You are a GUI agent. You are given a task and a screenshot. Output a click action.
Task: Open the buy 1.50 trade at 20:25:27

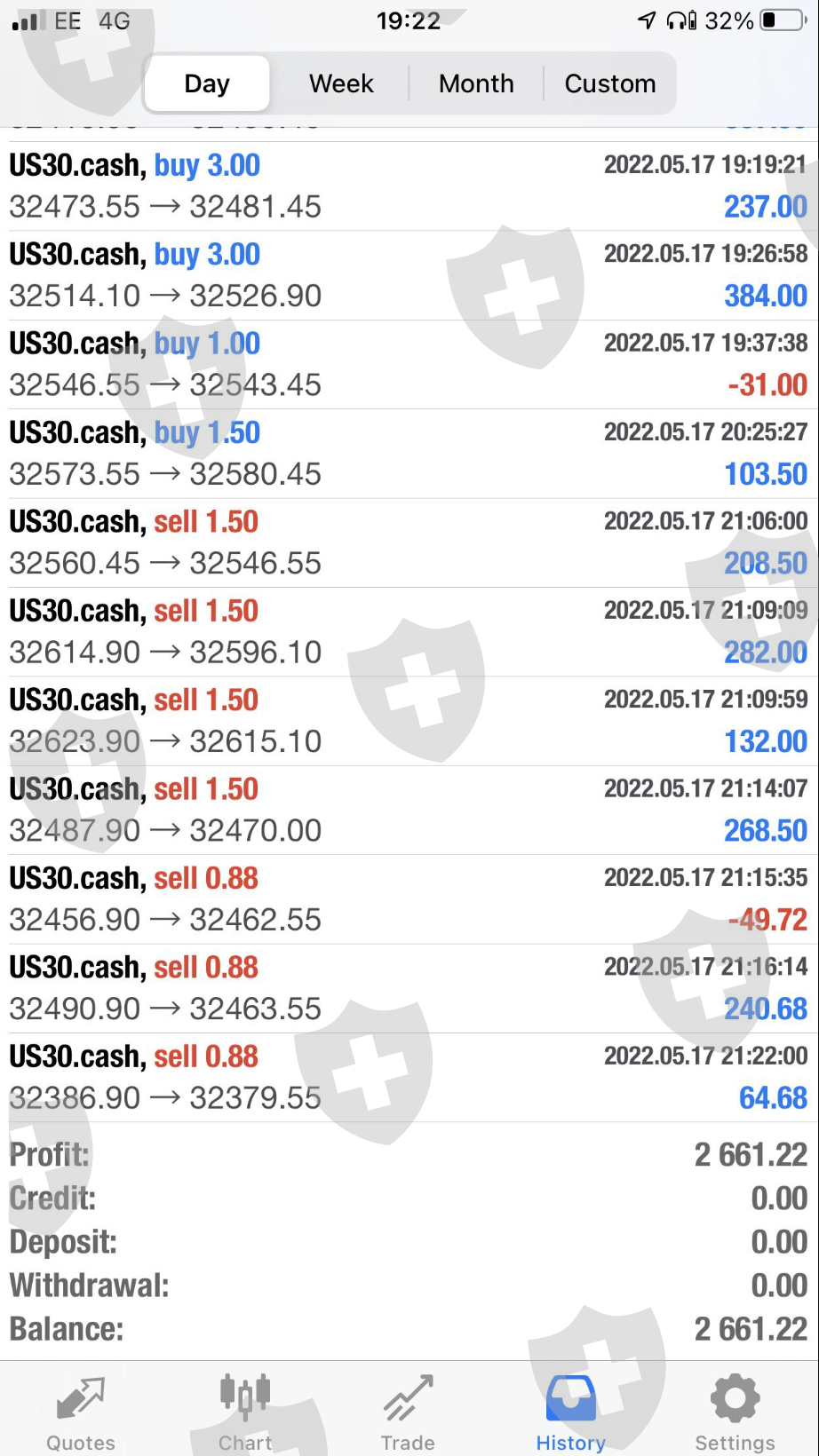pyautogui.click(x=409, y=453)
